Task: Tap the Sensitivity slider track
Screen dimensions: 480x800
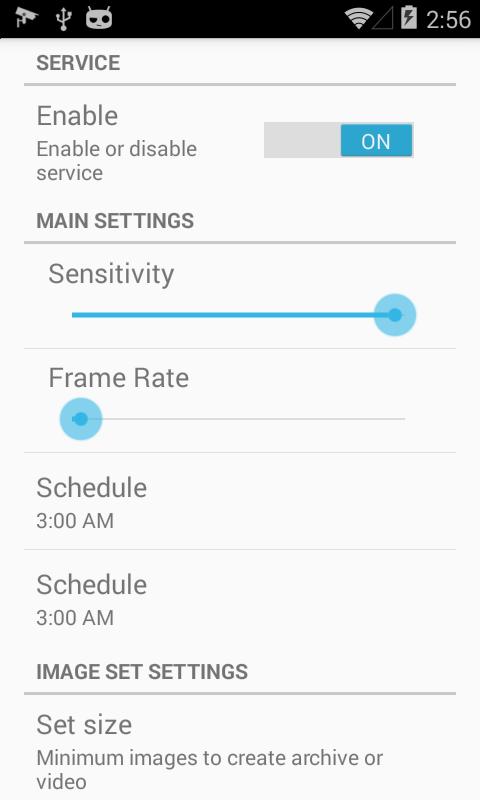Action: (x=239, y=315)
